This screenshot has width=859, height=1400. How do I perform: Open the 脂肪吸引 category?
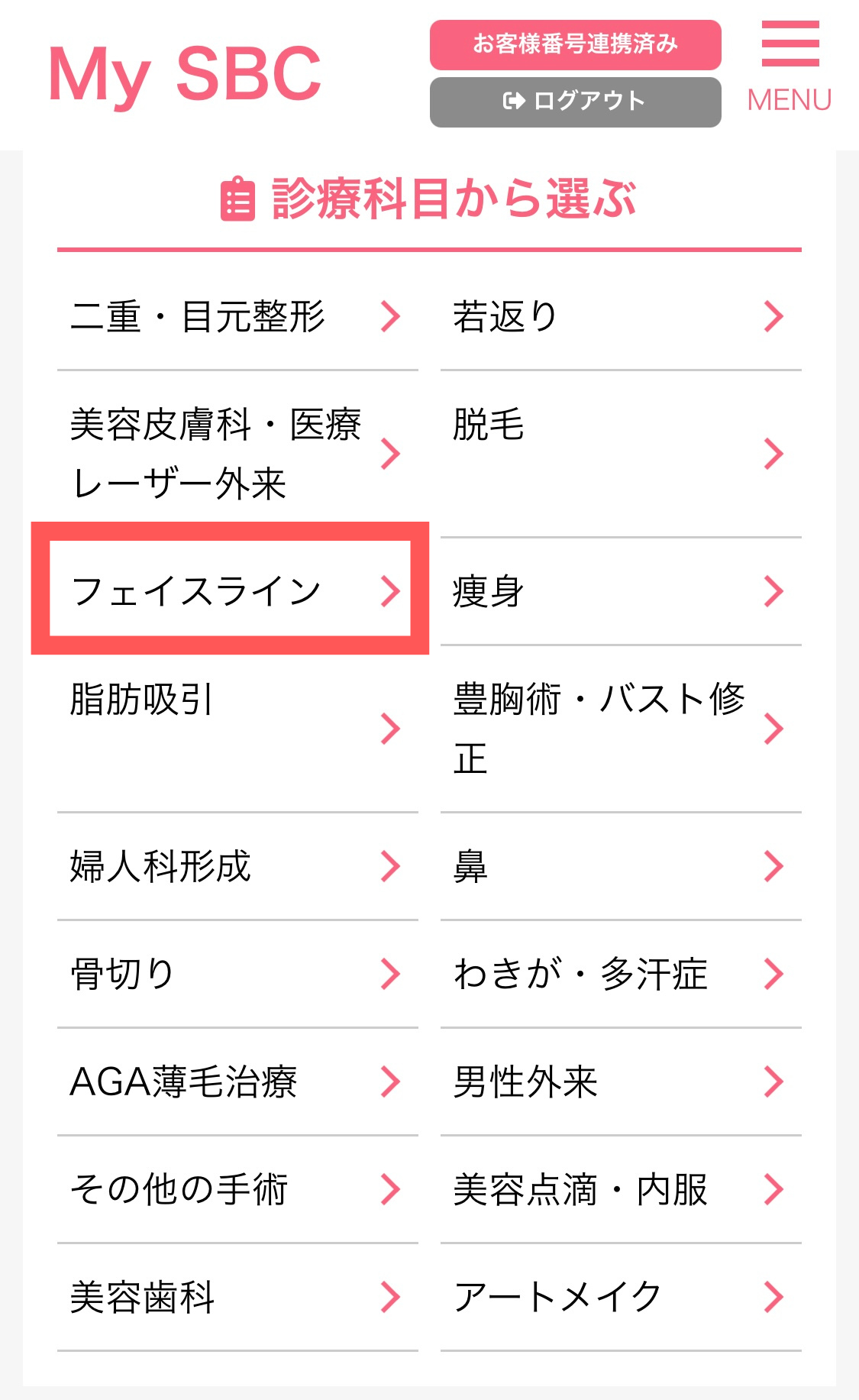click(237, 729)
